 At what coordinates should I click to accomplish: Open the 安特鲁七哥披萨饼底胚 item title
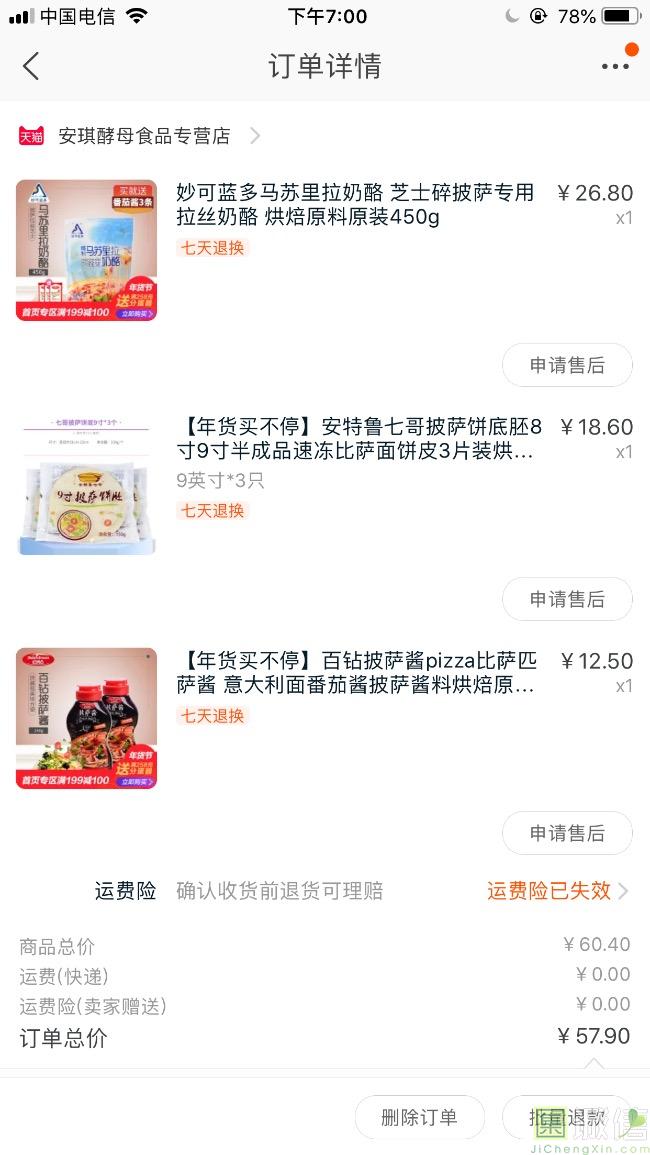tap(360, 439)
